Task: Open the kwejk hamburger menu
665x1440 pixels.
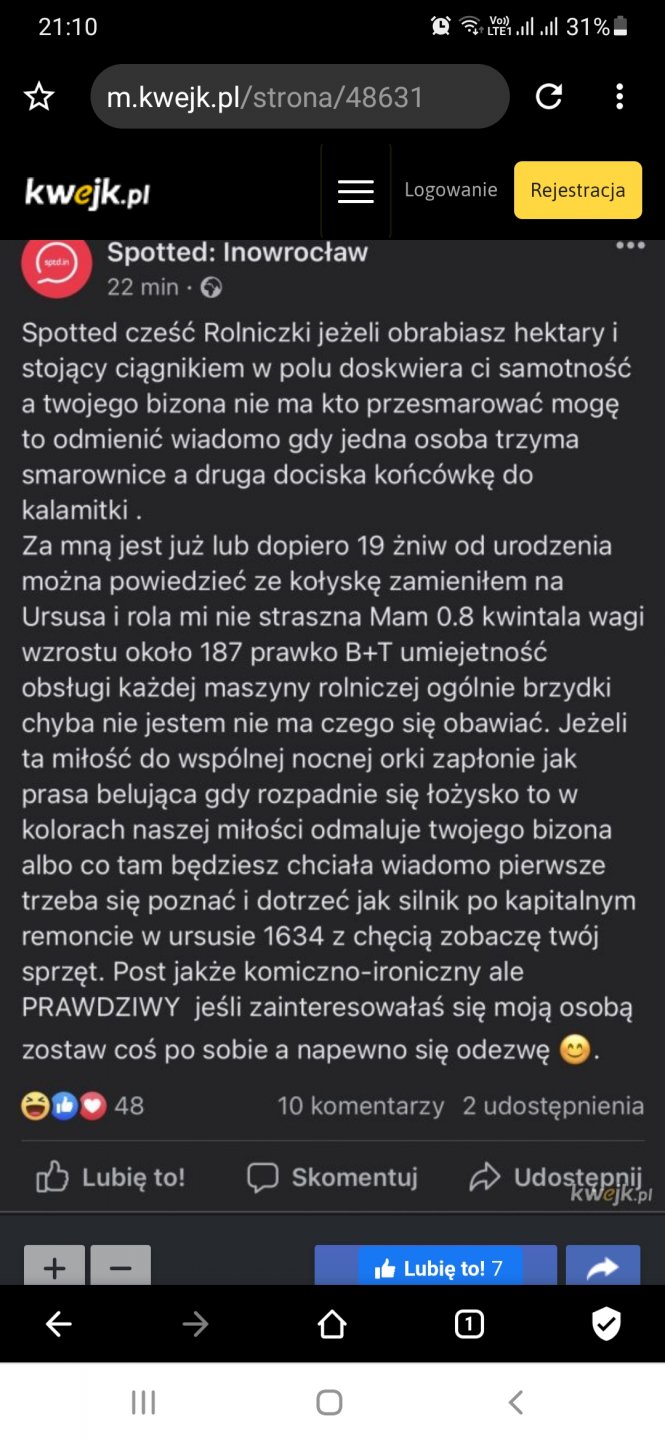Action: click(355, 191)
